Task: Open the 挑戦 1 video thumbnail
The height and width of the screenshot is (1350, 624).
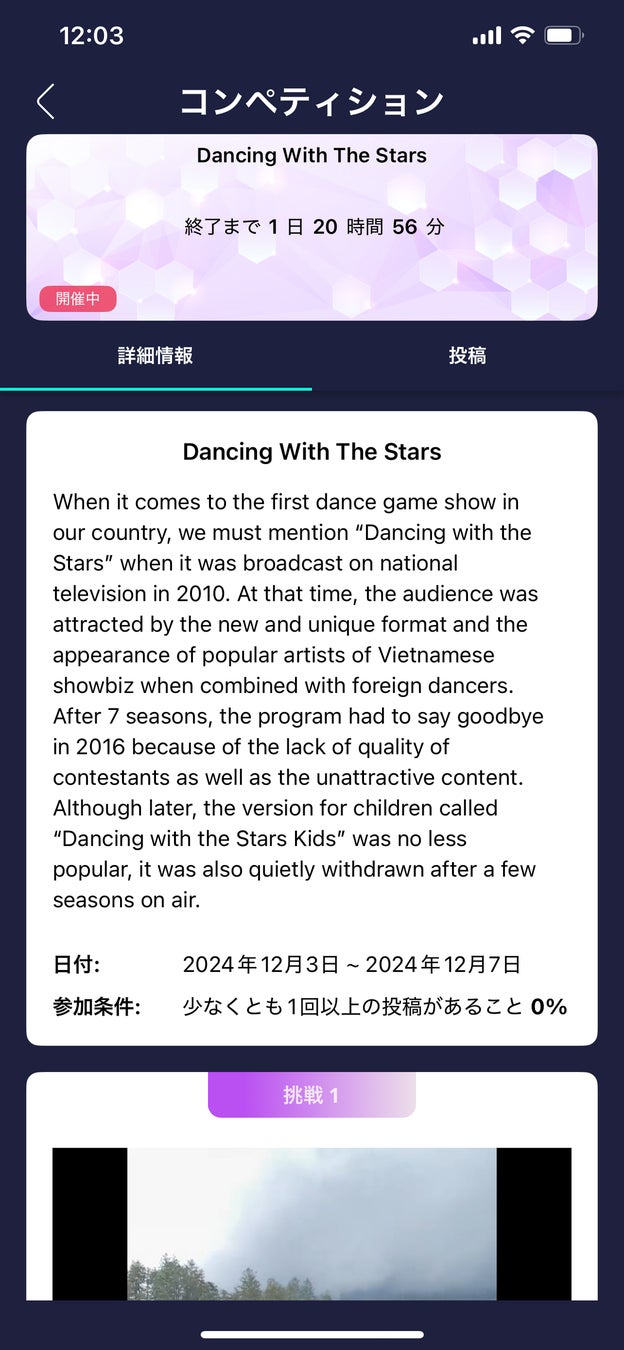Action: point(312,1224)
